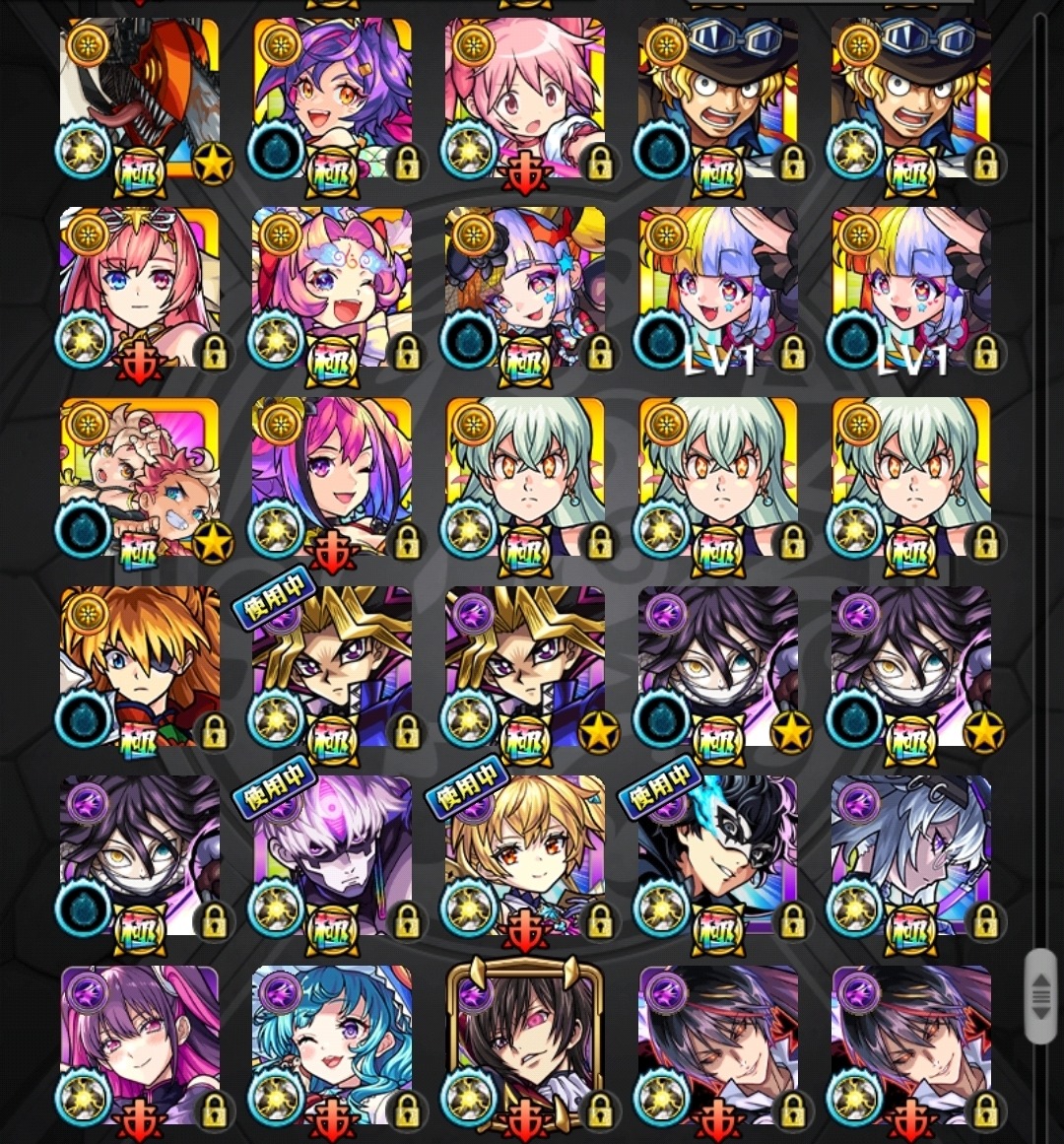Image resolution: width=1064 pixels, height=1144 pixels.
Task: Select the girl with red horns and blonde buns
Action: coord(525,288)
